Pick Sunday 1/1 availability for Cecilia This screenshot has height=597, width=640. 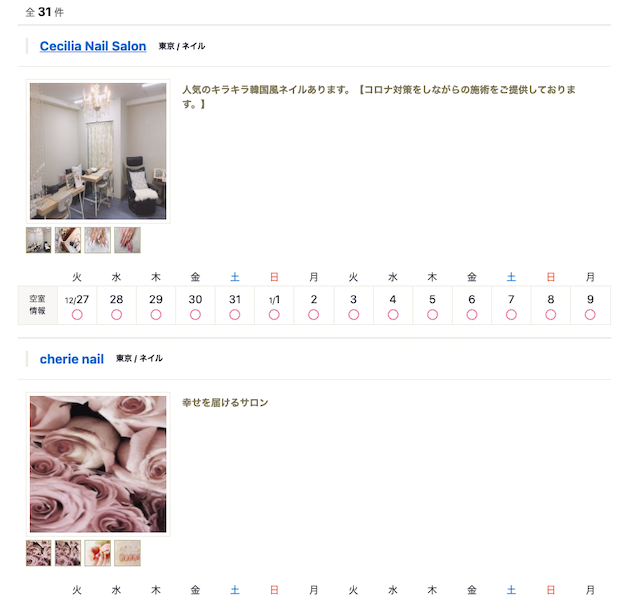[x=274, y=314]
